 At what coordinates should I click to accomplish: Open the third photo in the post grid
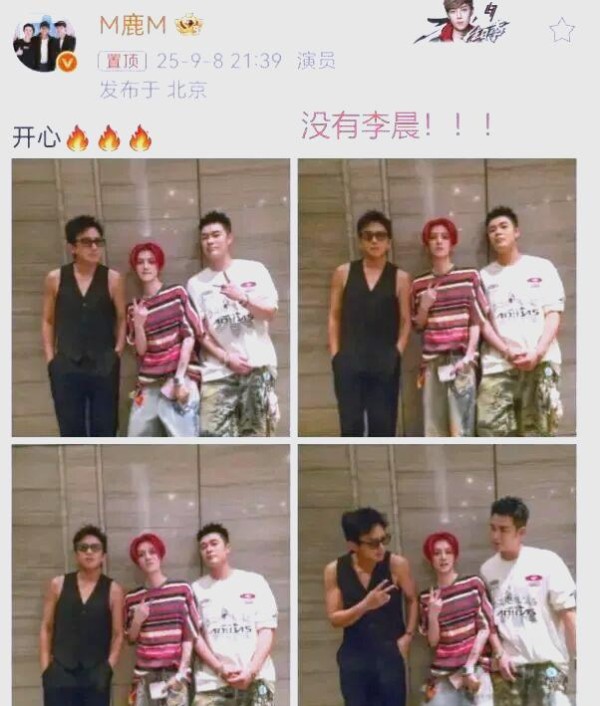click(x=151, y=576)
